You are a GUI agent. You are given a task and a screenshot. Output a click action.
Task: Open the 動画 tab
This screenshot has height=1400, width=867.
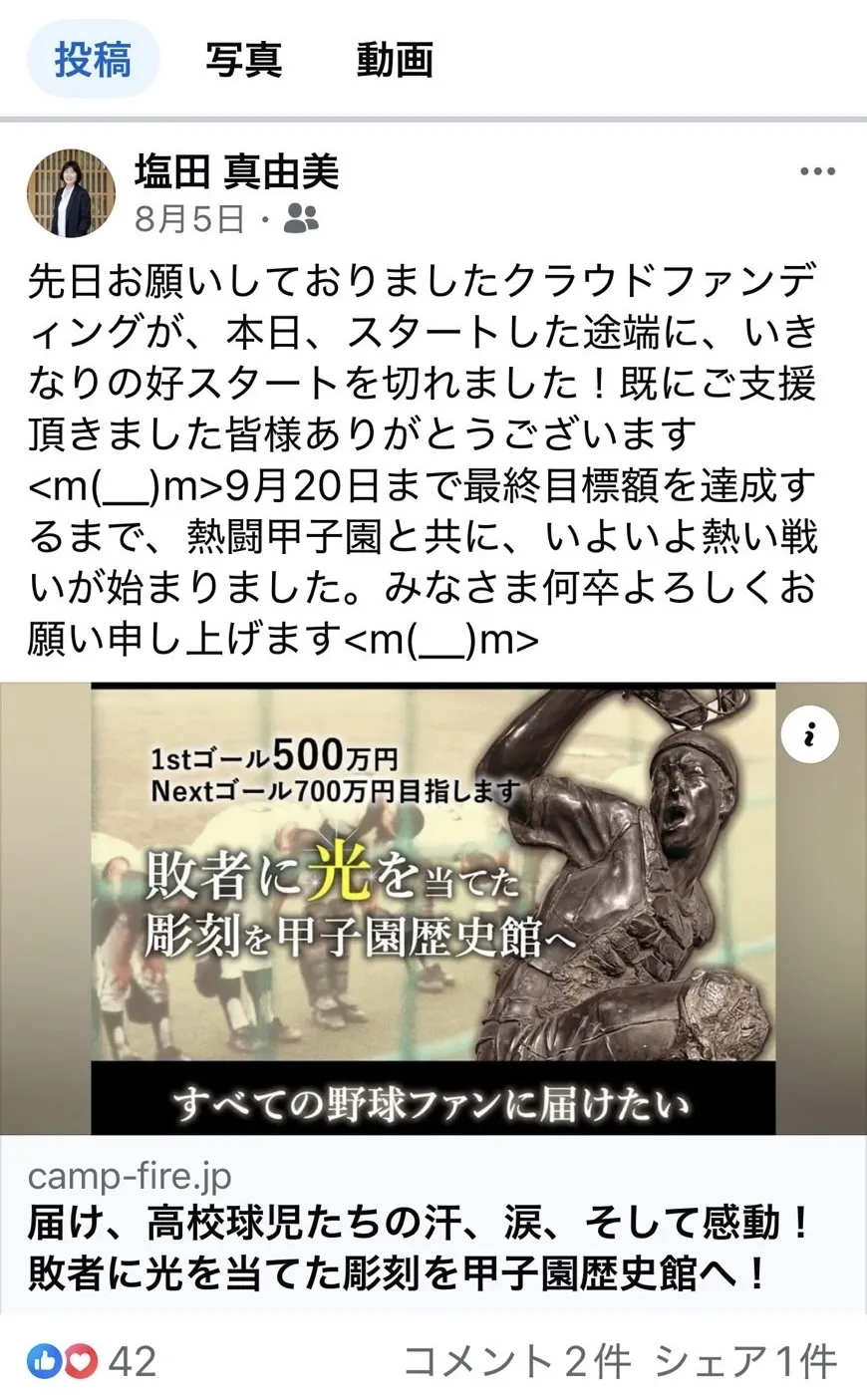click(x=395, y=60)
